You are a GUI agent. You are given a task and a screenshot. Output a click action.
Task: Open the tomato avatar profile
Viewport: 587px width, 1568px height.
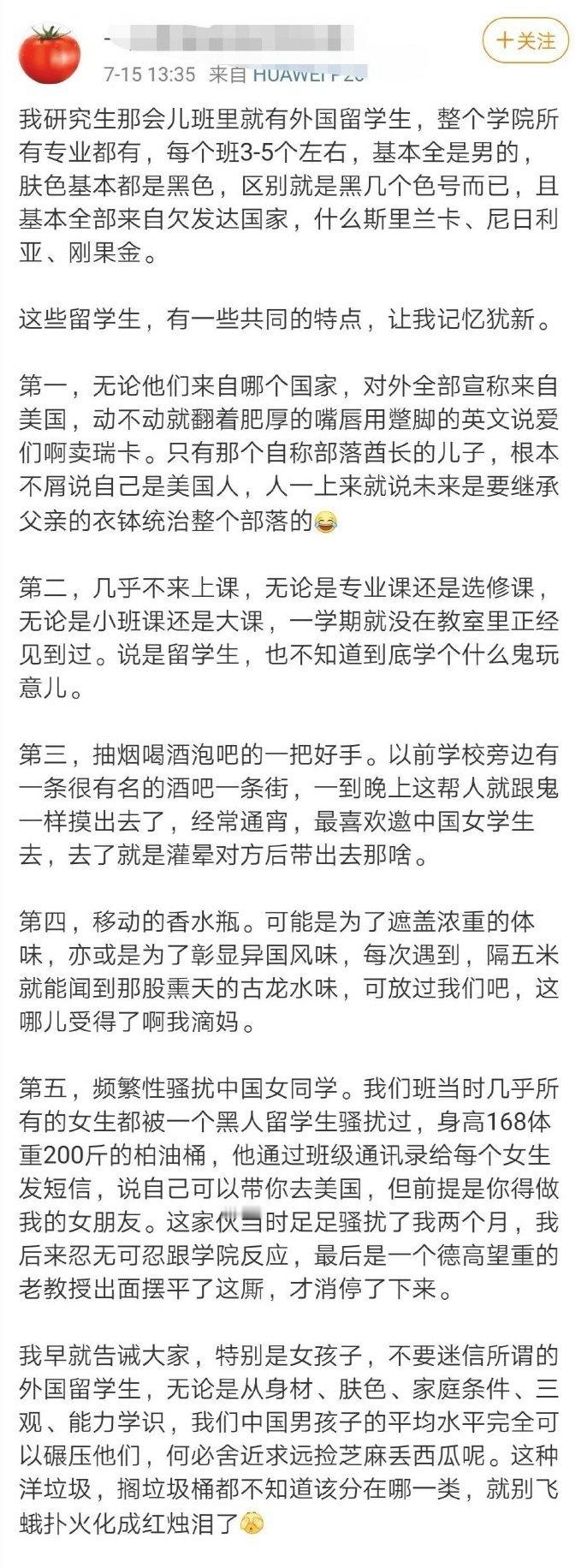coord(49,53)
